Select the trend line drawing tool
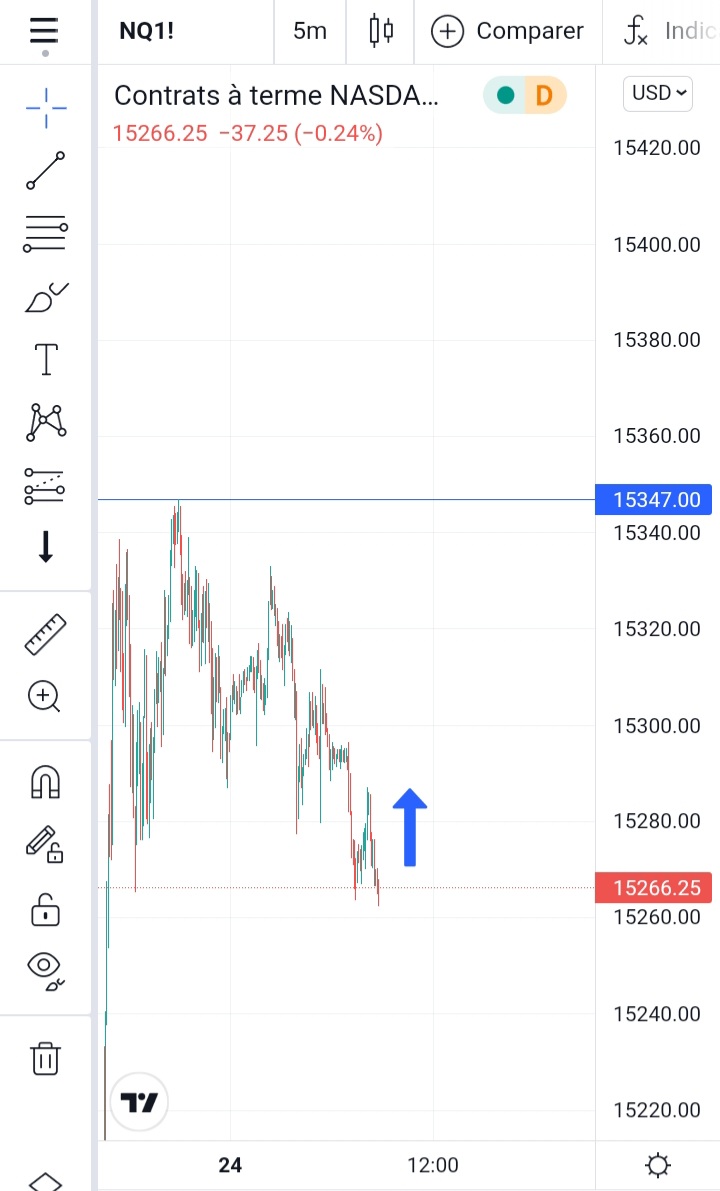 click(45, 171)
